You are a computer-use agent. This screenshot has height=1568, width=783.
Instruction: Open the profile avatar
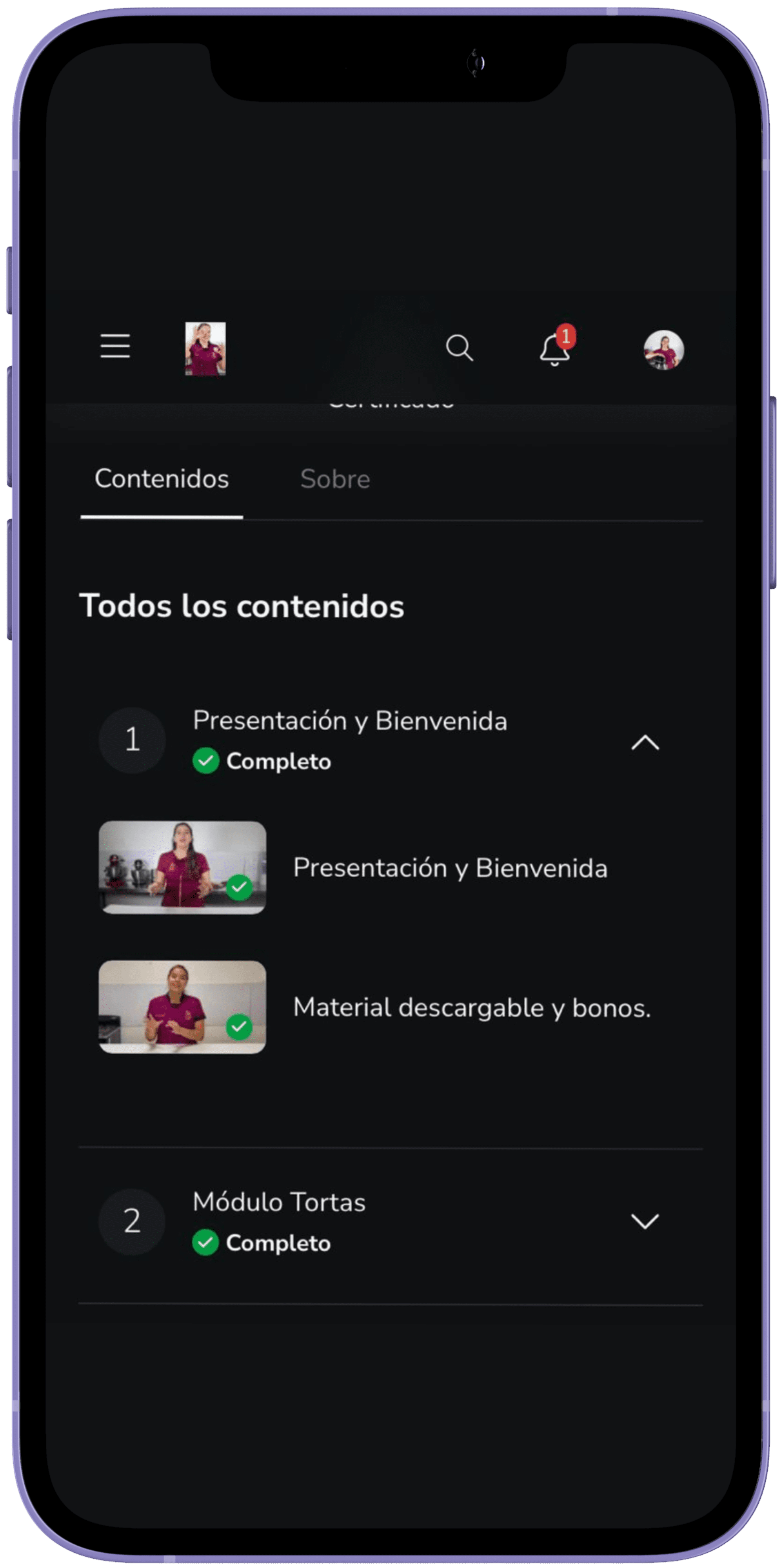click(664, 350)
